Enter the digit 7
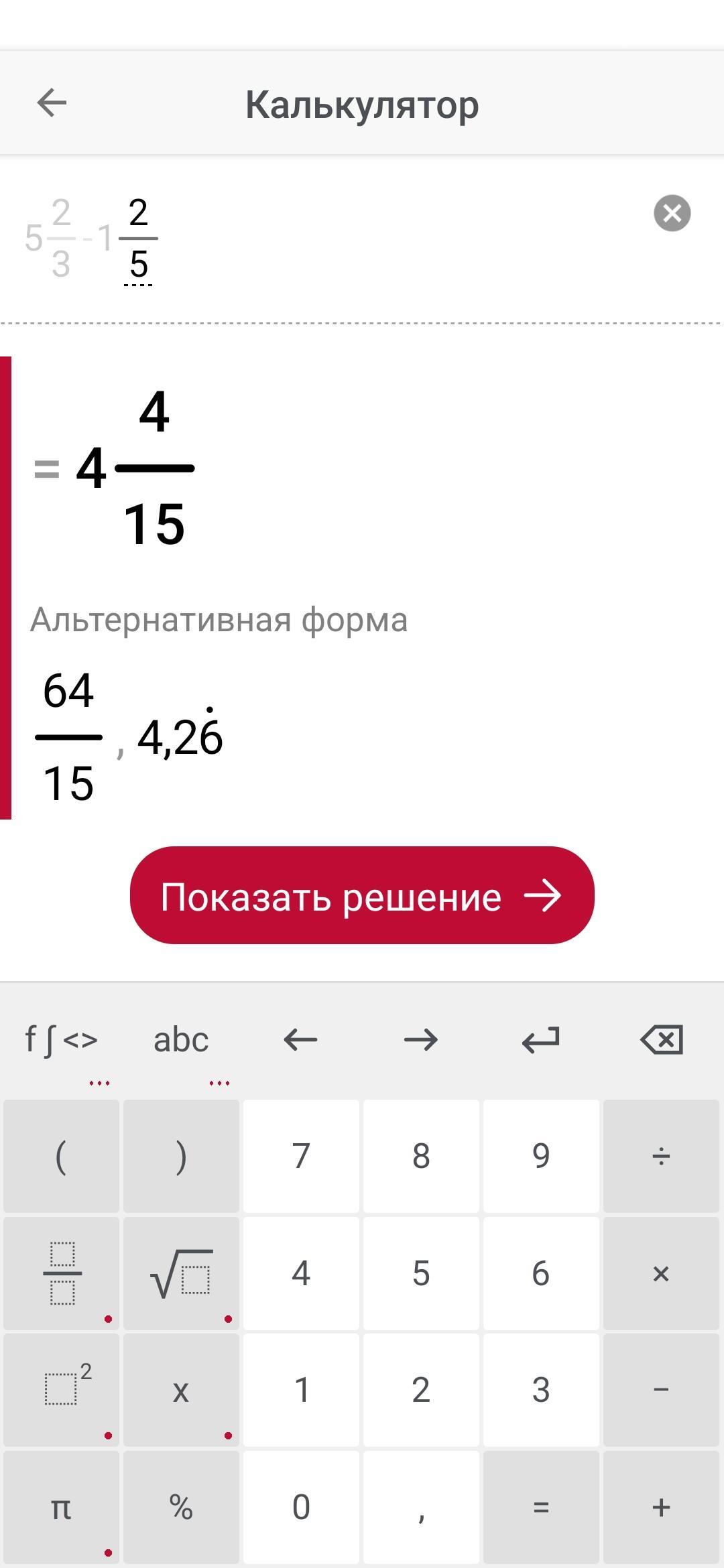Image resolution: width=724 pixels, height=1568 pixels. click(x=301, y=1156)
